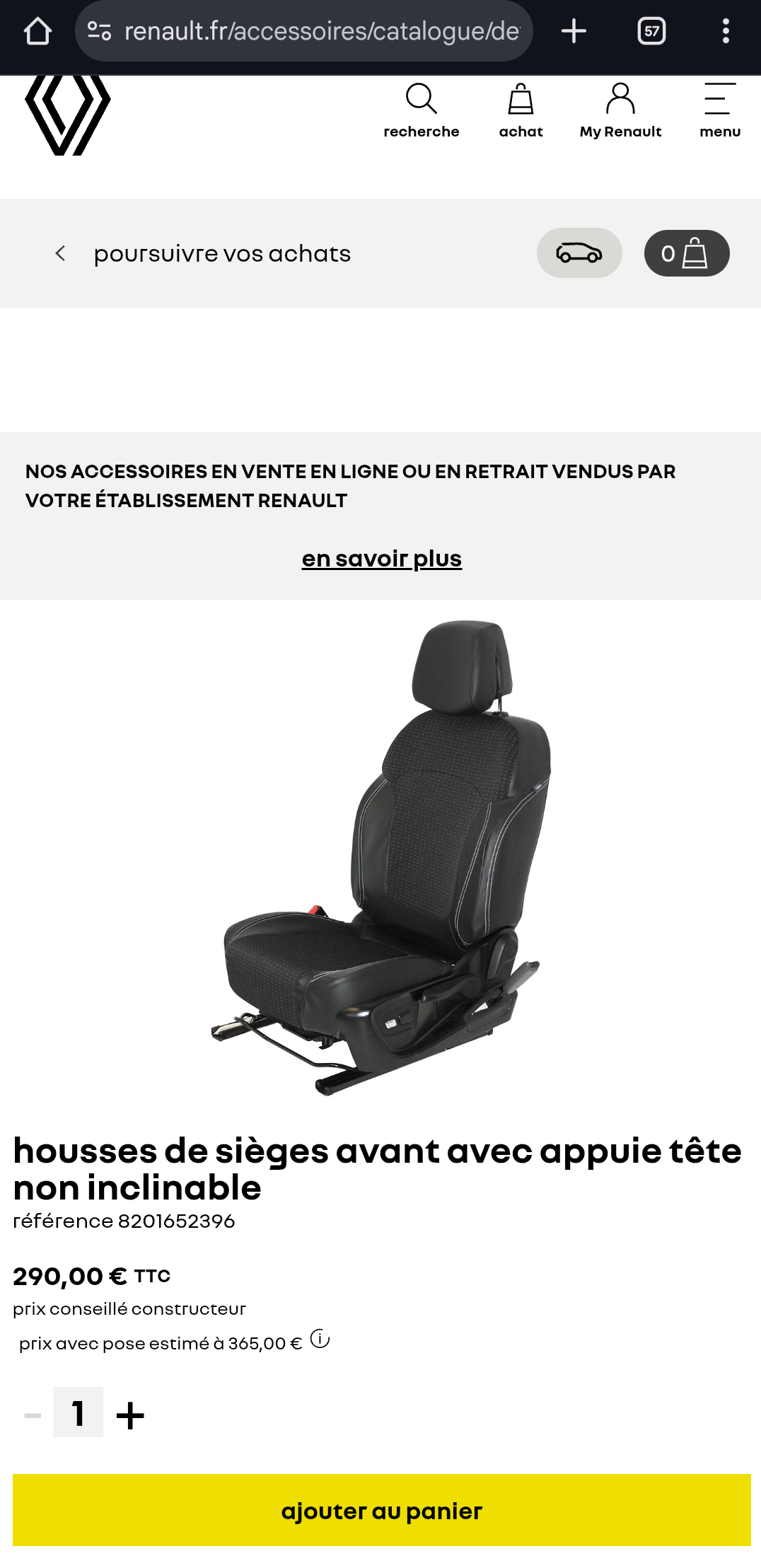
Task: Open the browser overflow menu
Action: (x=726, y=31)
